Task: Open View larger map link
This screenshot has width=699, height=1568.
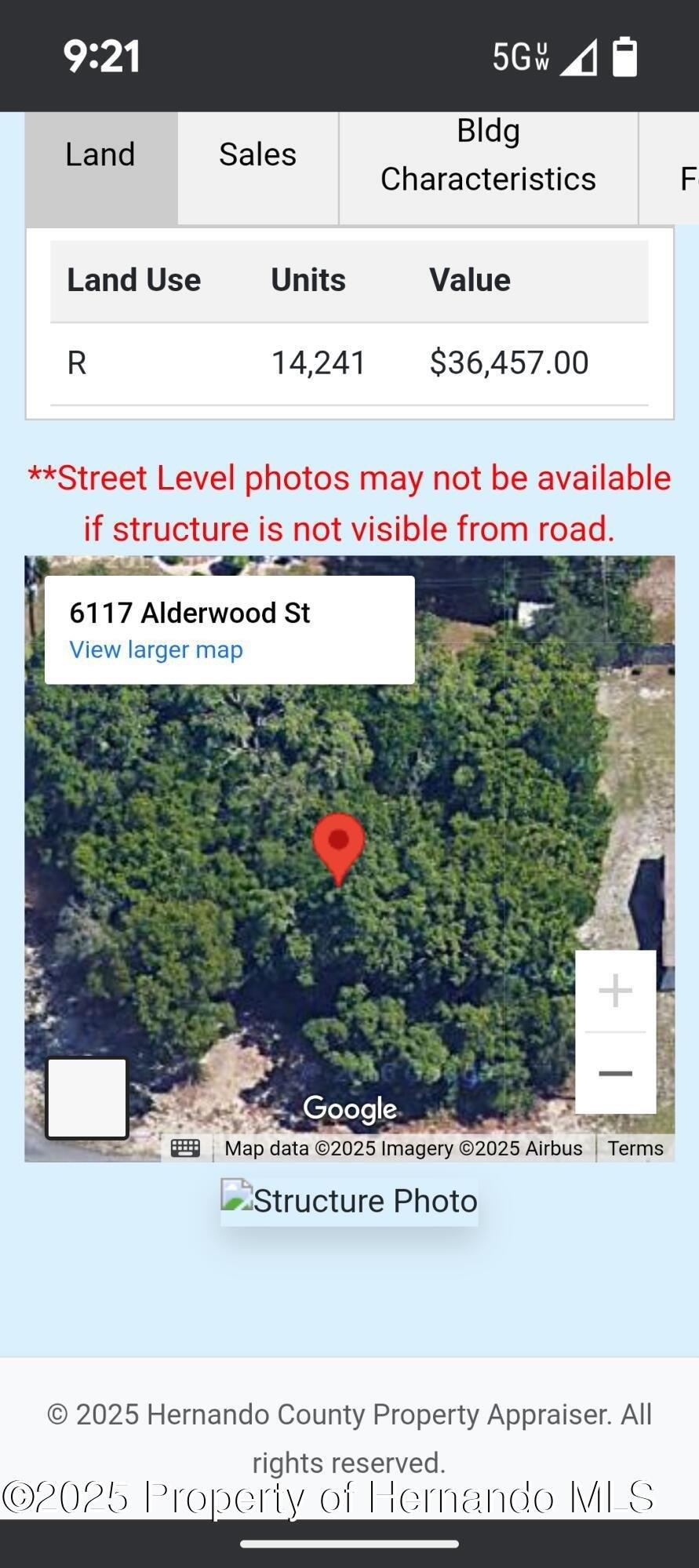Action: 156,649
